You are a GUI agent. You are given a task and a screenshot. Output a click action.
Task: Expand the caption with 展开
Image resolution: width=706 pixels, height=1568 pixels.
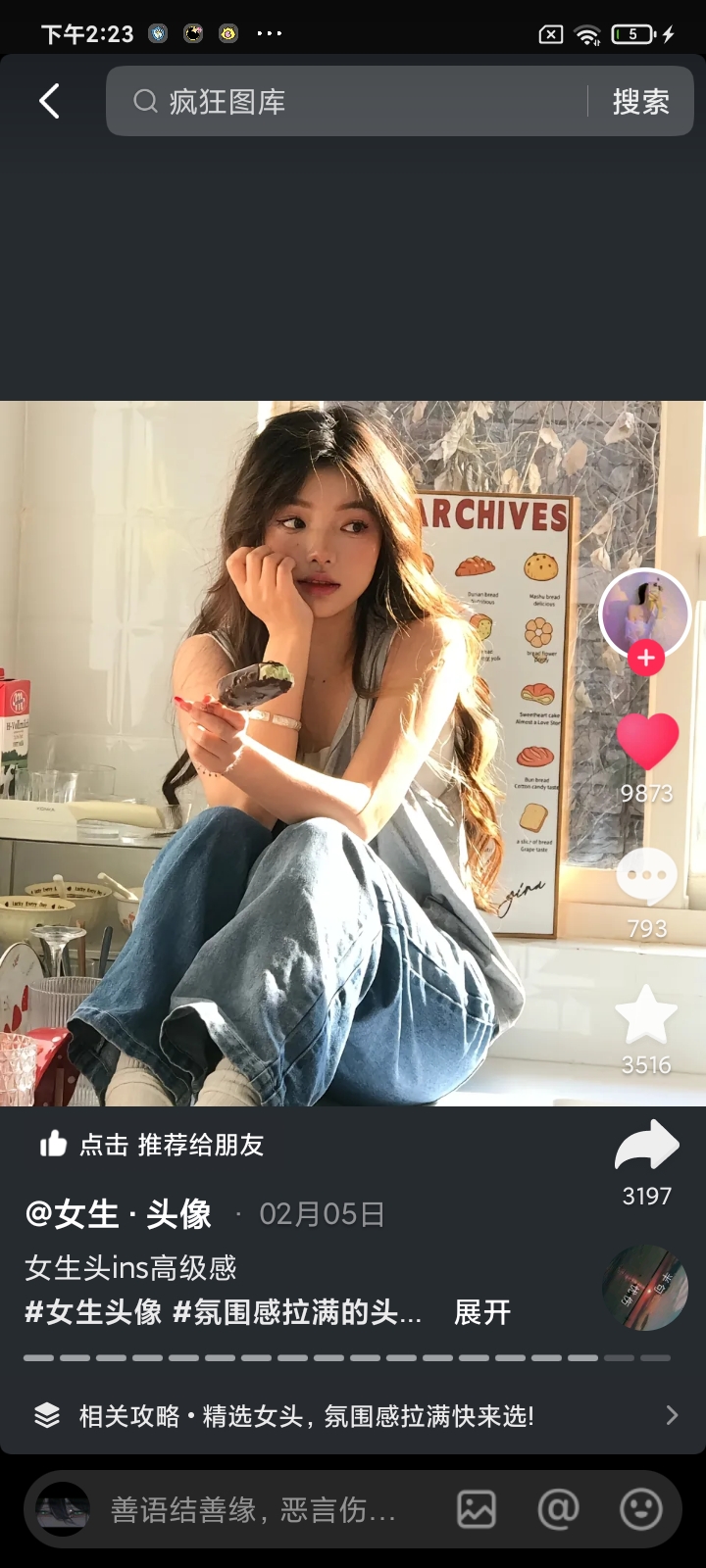coord(482,1312)
